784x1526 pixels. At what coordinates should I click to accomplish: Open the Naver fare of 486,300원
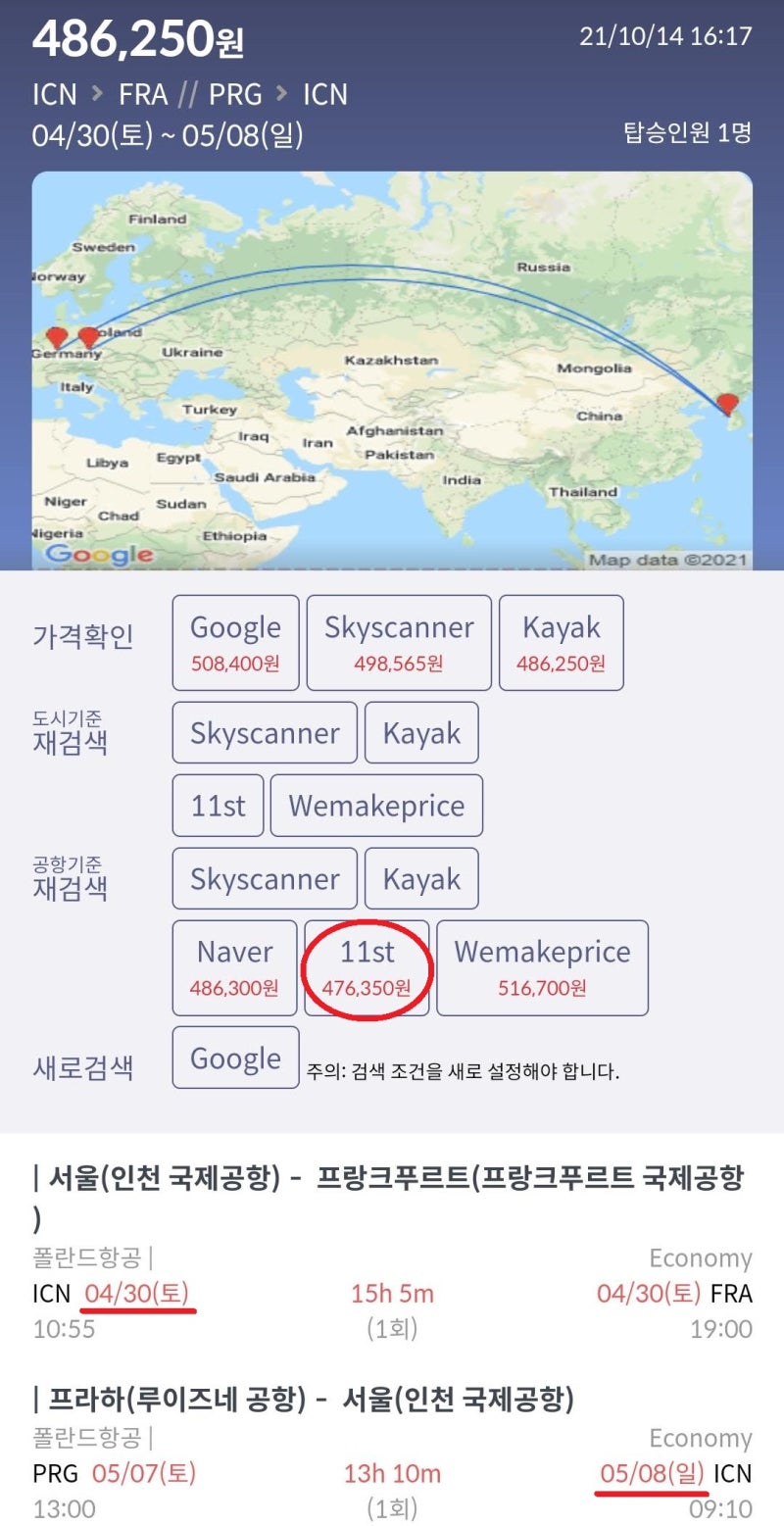point(235,967)
